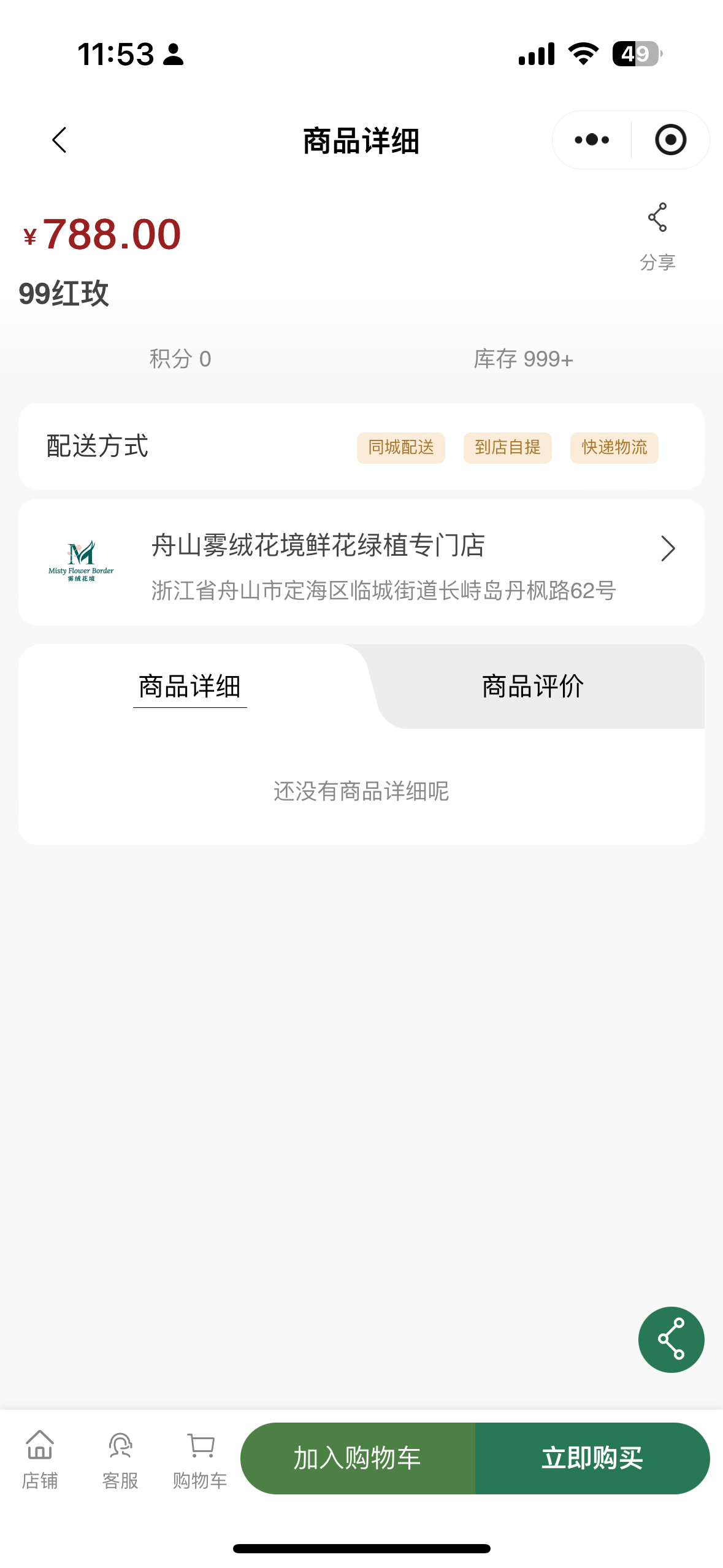Tap the green floating share button
Viewport: 723px width, 1568px height.
pos(671,1339)
